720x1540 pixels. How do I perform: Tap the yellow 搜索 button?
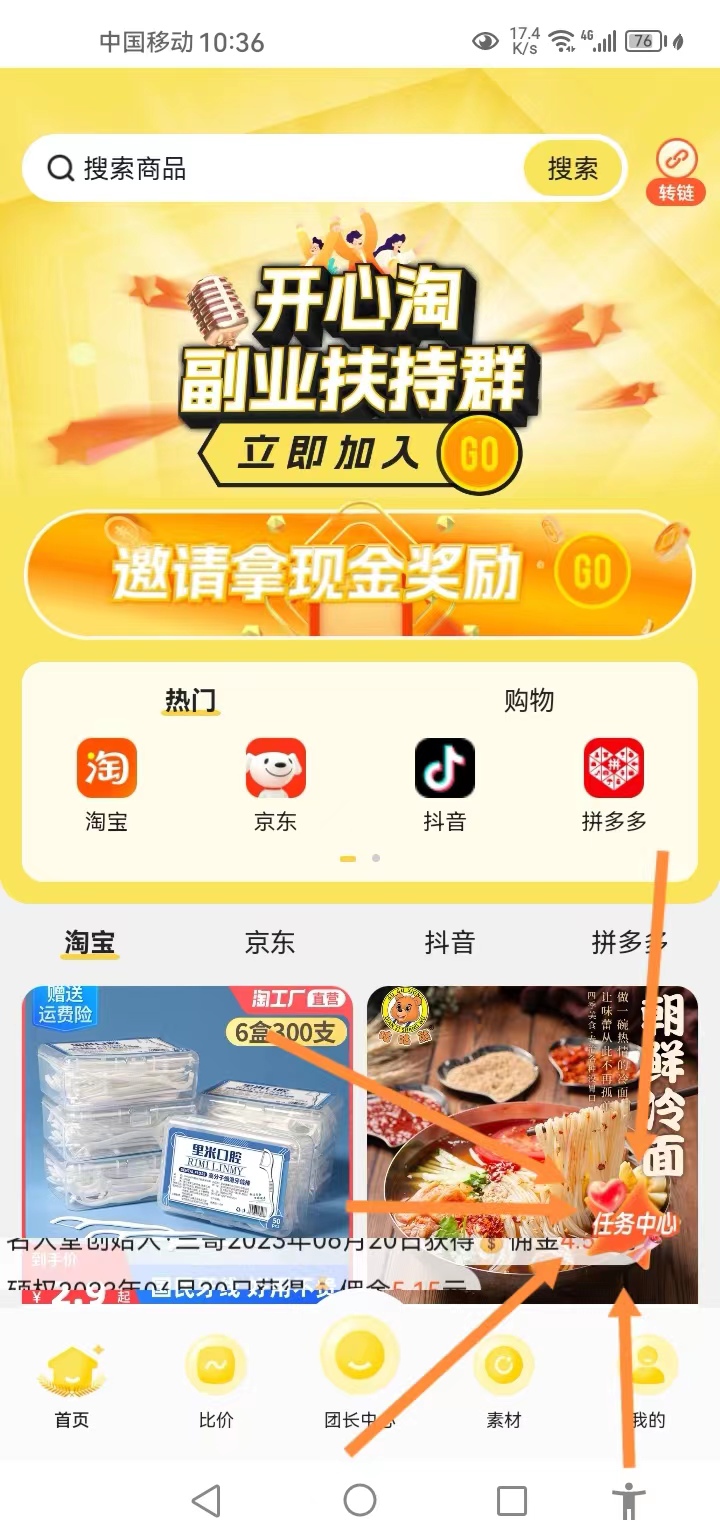click(572, 169)
